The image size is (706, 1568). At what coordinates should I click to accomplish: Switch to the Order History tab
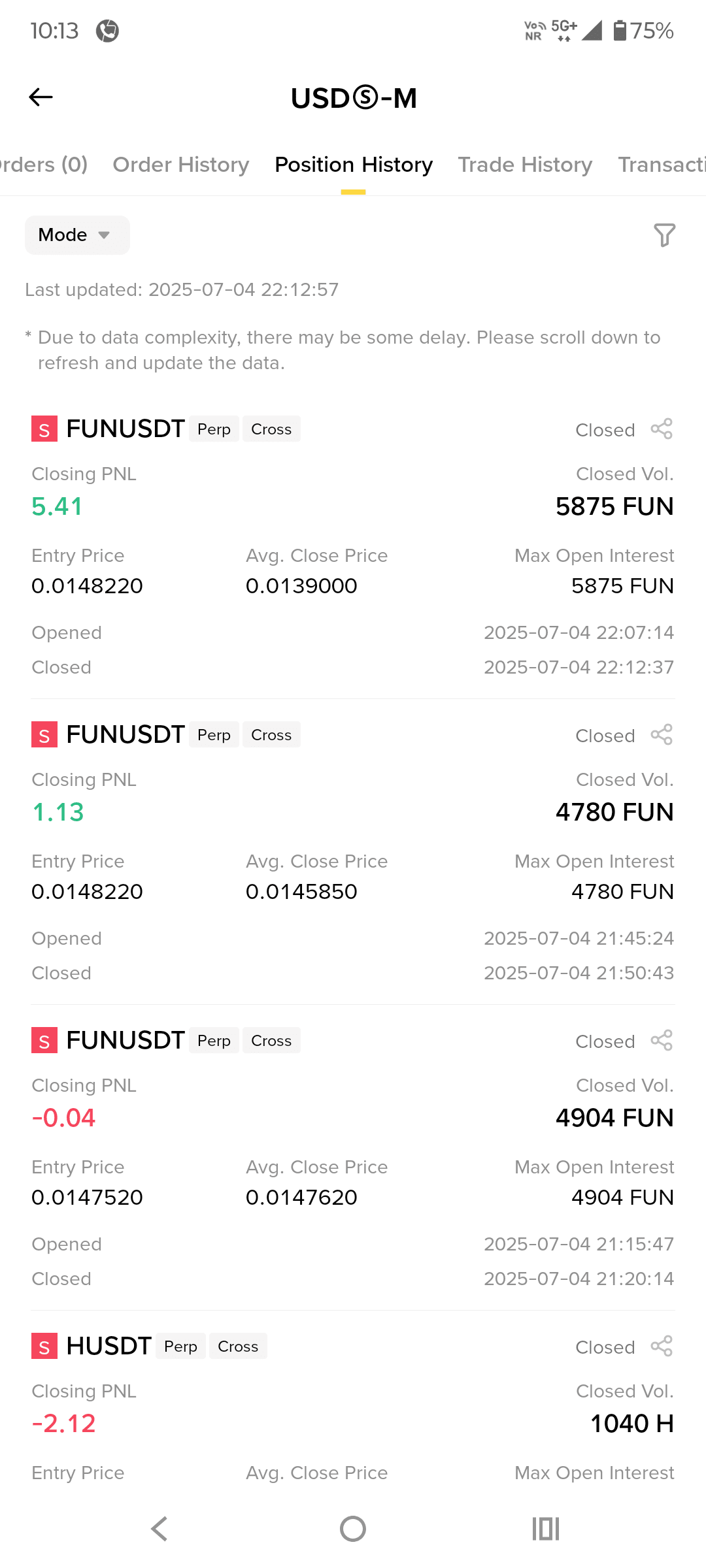point(181,165)
